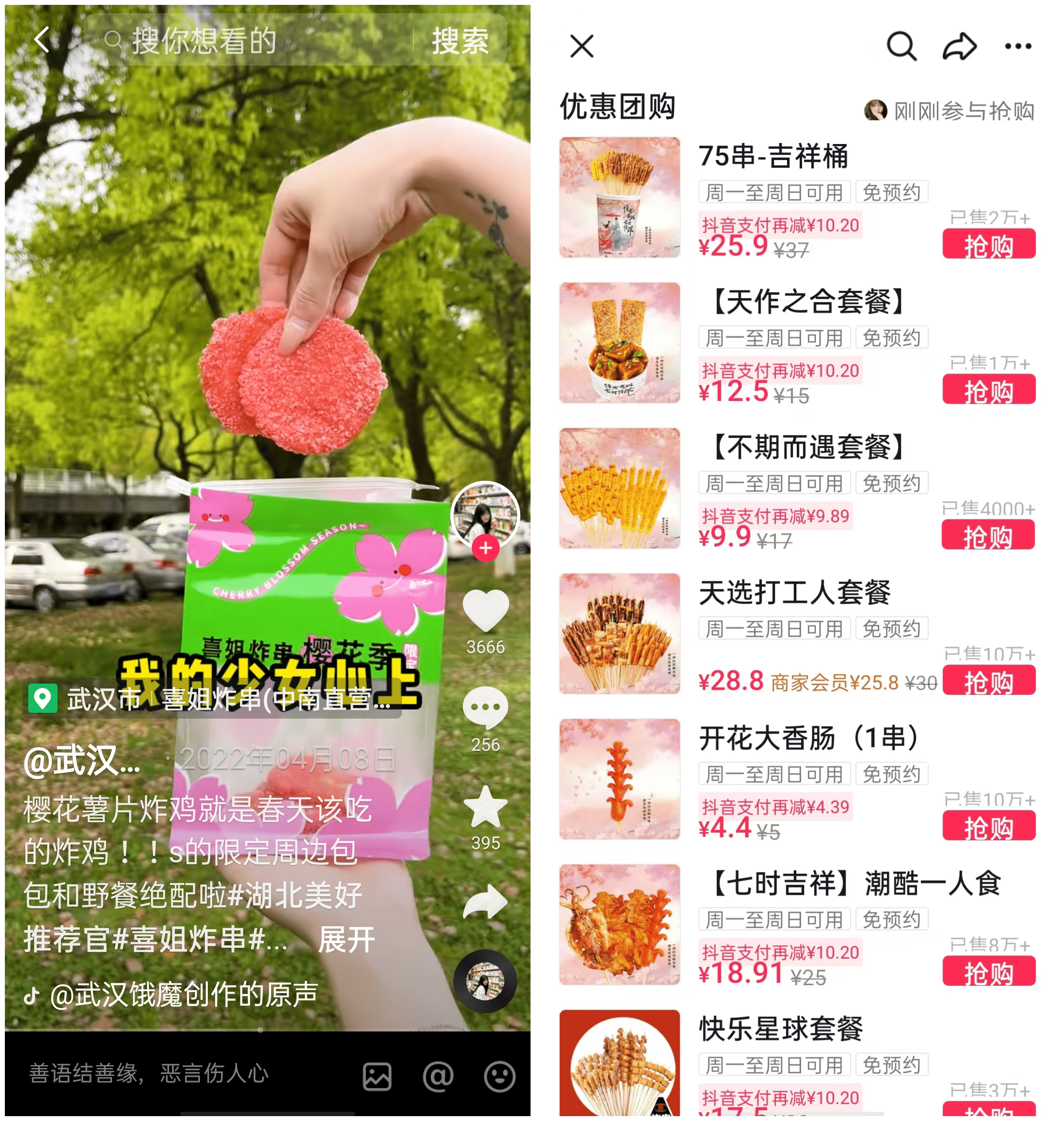Viewport: 1064px width, 1121px height.
Task: Search within the group-buy page
Action: 901,46
